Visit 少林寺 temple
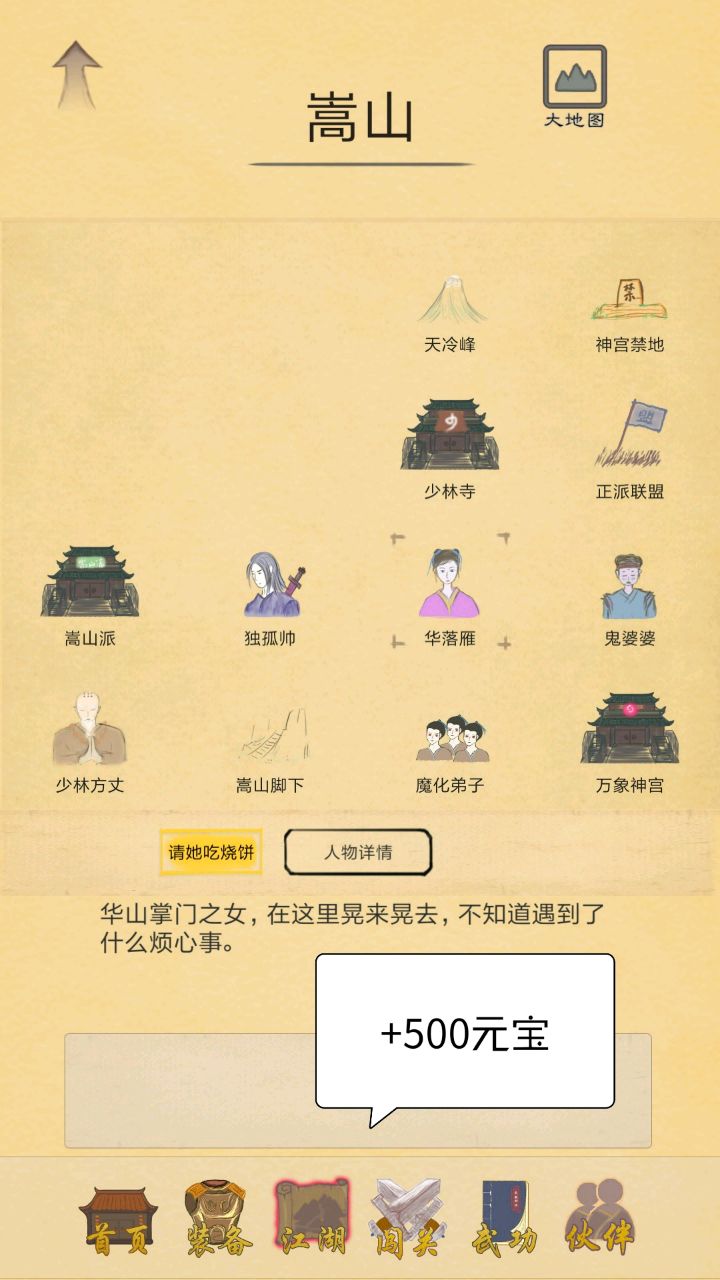 pyautogui.click(x=450, y=446)
